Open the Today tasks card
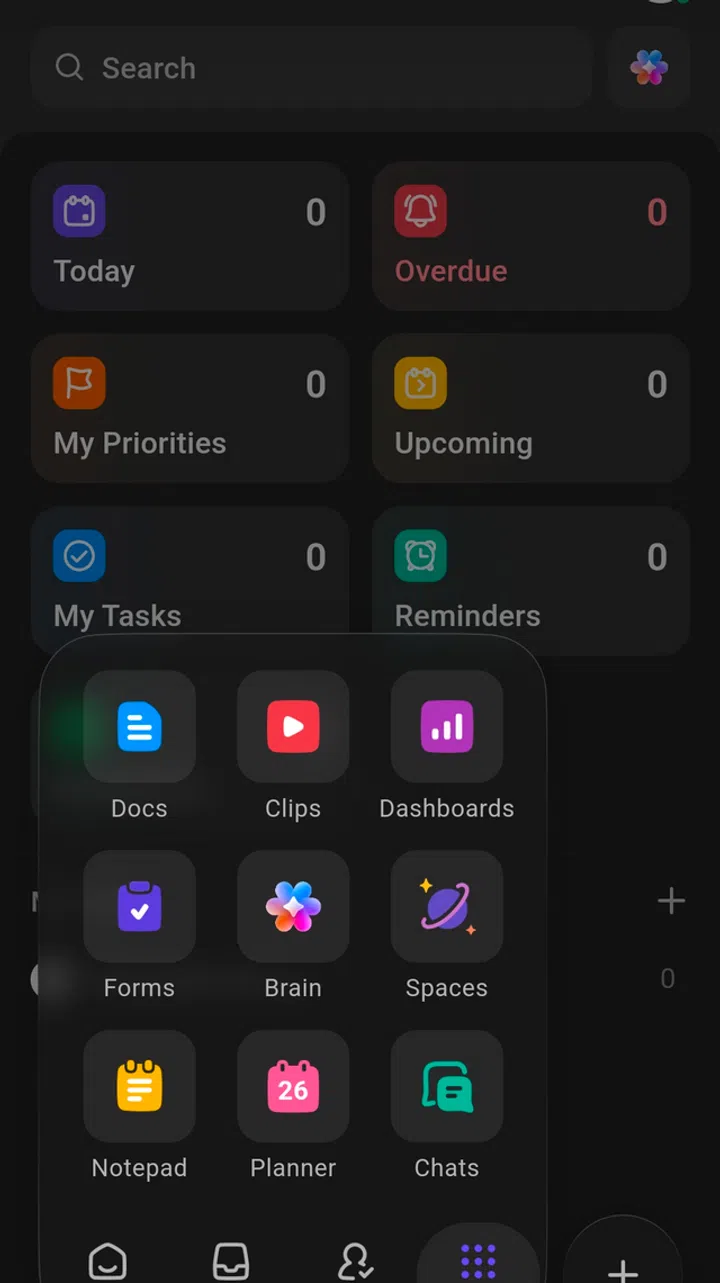Screen dimensions: 720x1283 click(190, 236)
